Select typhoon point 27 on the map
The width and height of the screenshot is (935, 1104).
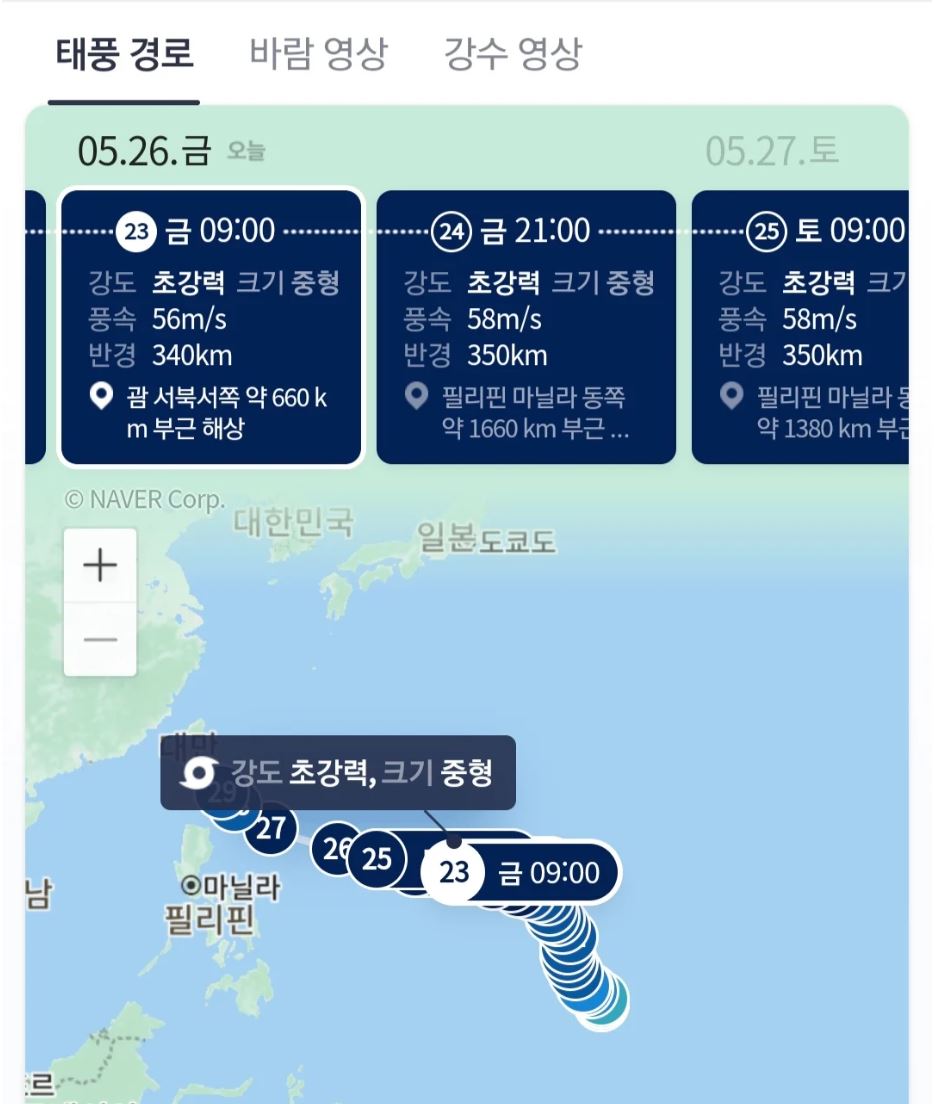point(270,829)
